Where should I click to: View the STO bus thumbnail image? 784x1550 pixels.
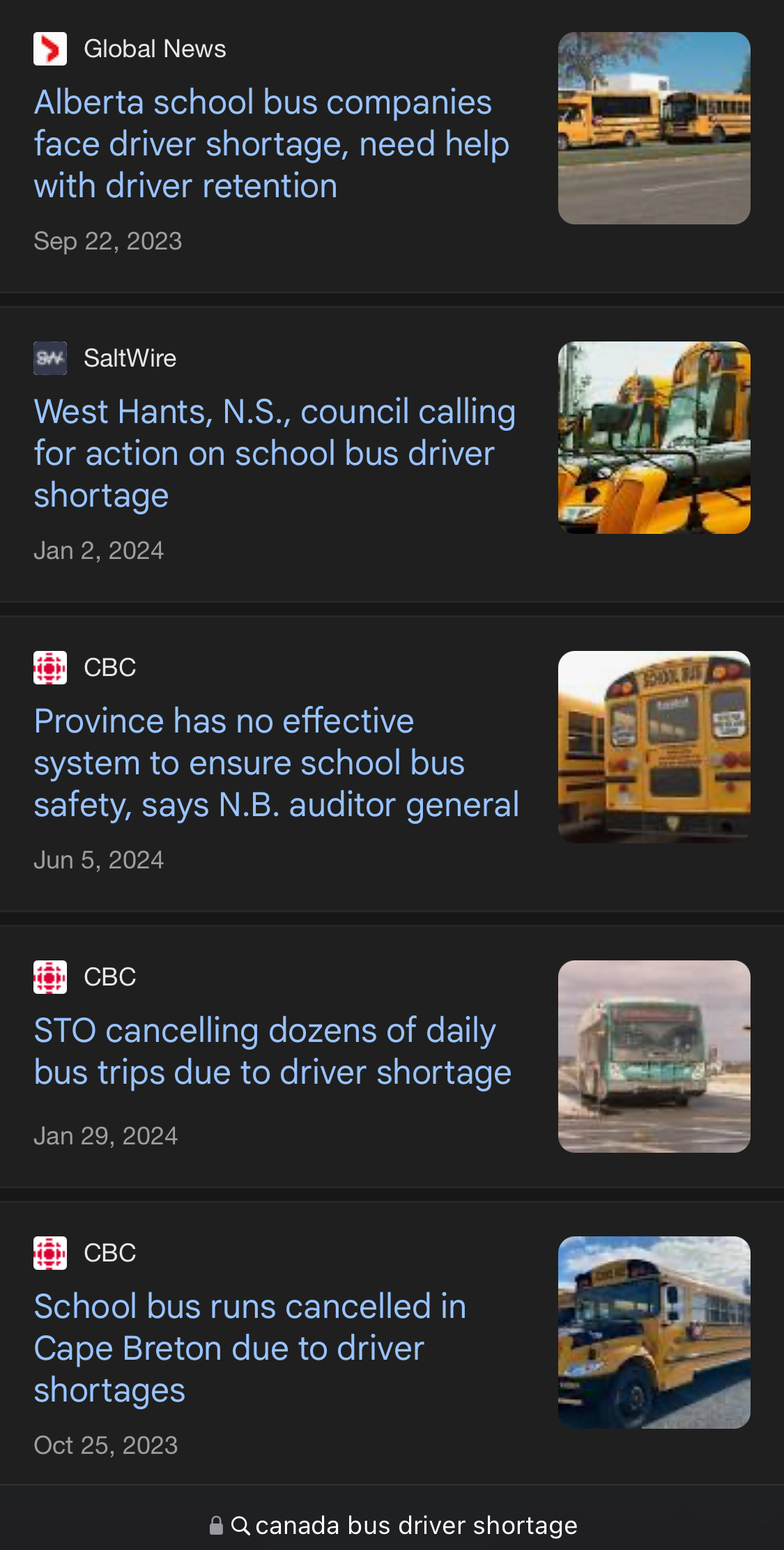tap(654, 1057)
